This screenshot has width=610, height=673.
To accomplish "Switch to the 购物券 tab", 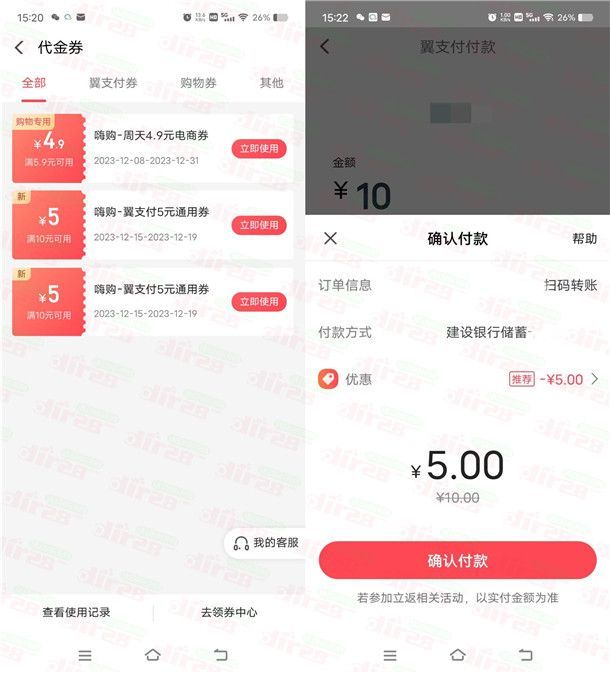I will [x=198, y=83].
